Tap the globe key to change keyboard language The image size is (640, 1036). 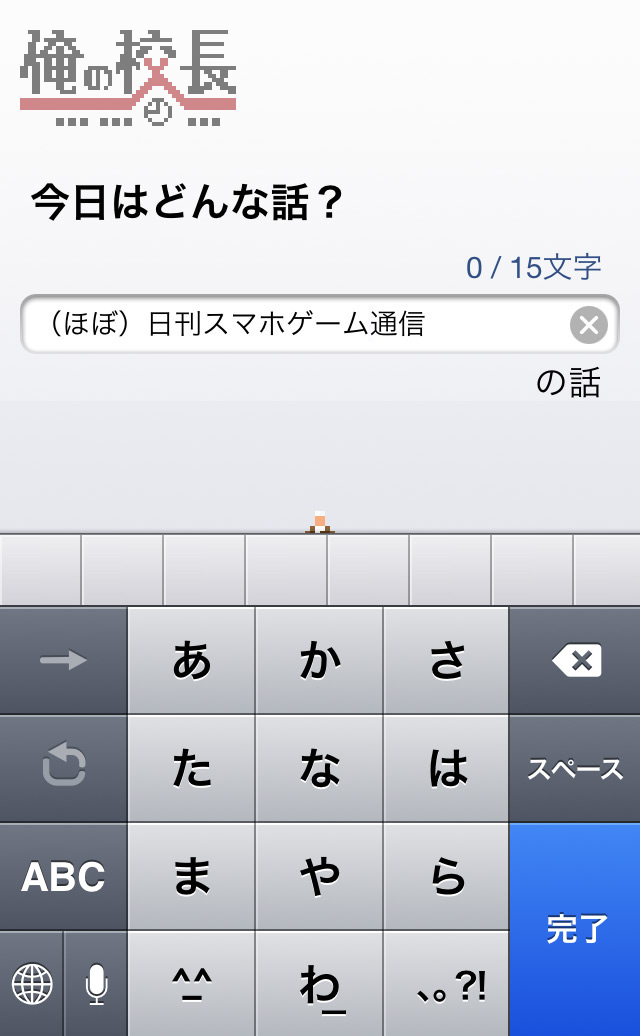pyautogui.click(x=32, y=984)
